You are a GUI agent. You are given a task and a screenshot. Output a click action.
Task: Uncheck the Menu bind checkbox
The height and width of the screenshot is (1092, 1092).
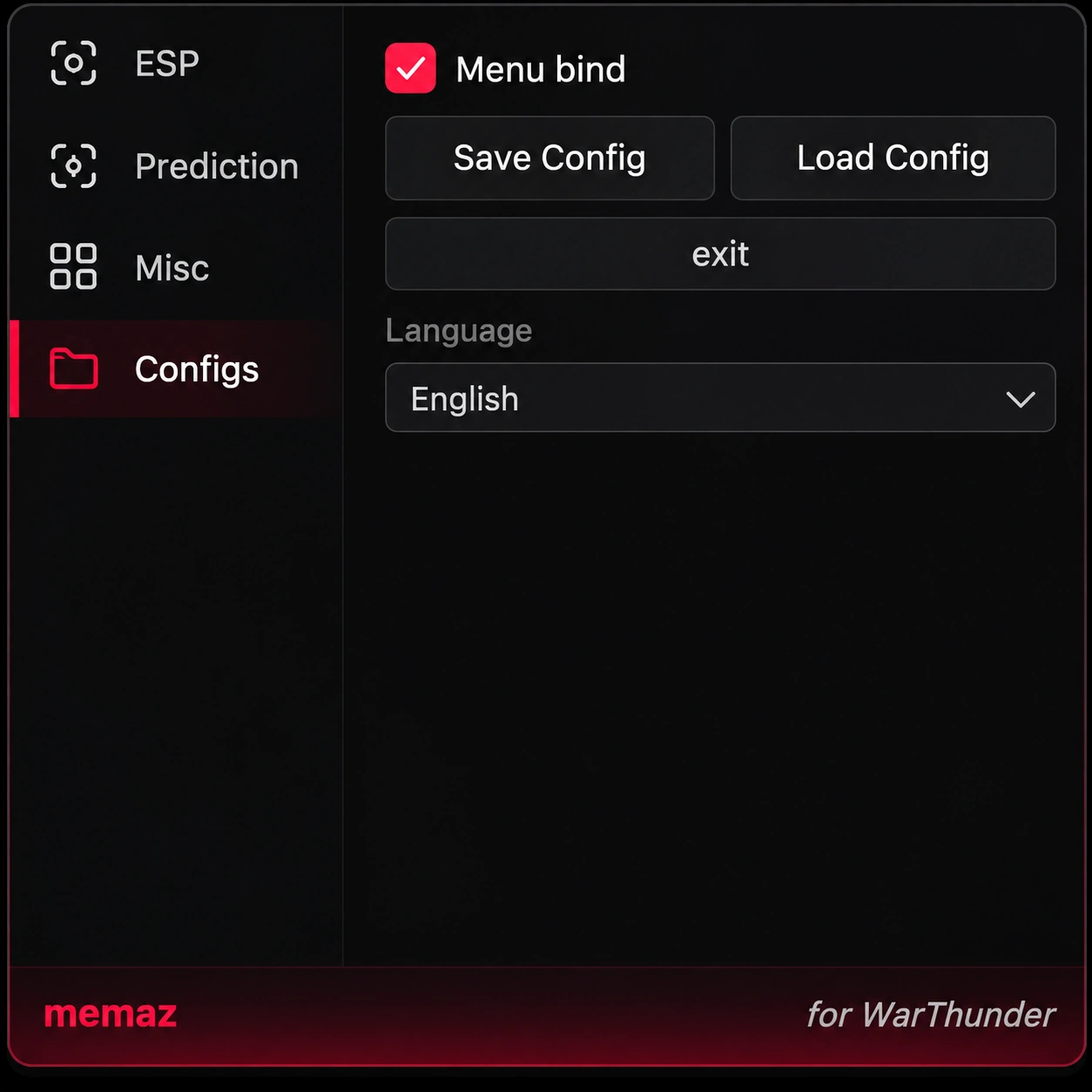(x=411, y=68)
